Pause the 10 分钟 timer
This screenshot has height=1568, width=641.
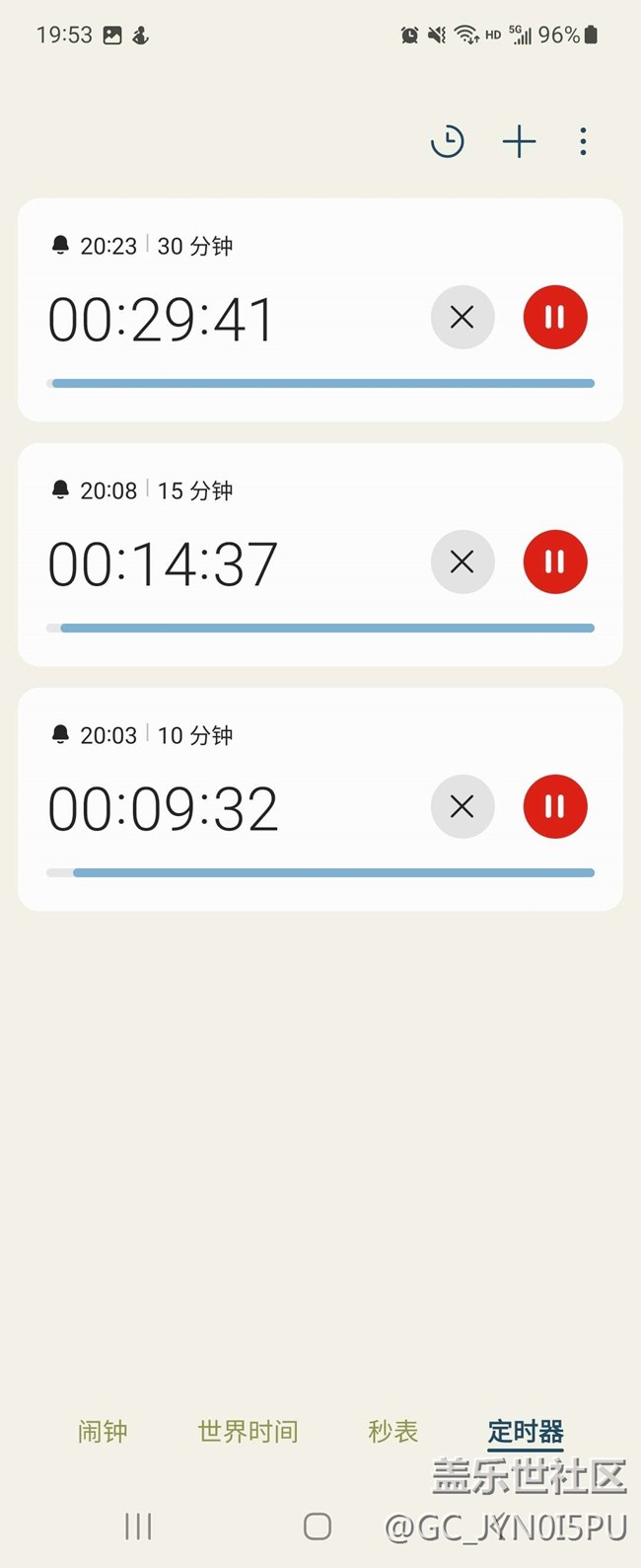click(x=555, y=807)
